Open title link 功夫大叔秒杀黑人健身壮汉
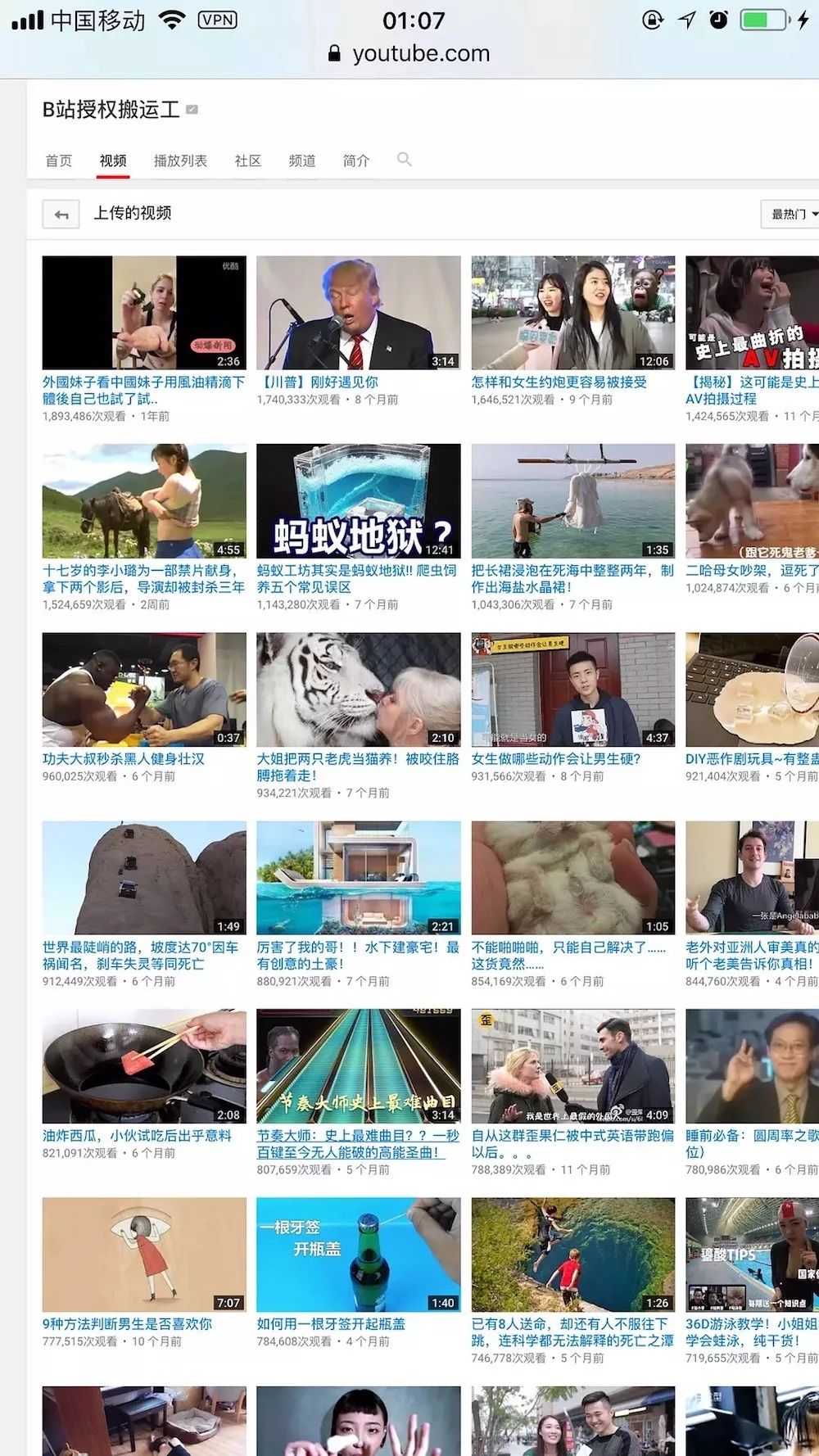This screenshot has height=1456, width=819. [x=124, y=759]
